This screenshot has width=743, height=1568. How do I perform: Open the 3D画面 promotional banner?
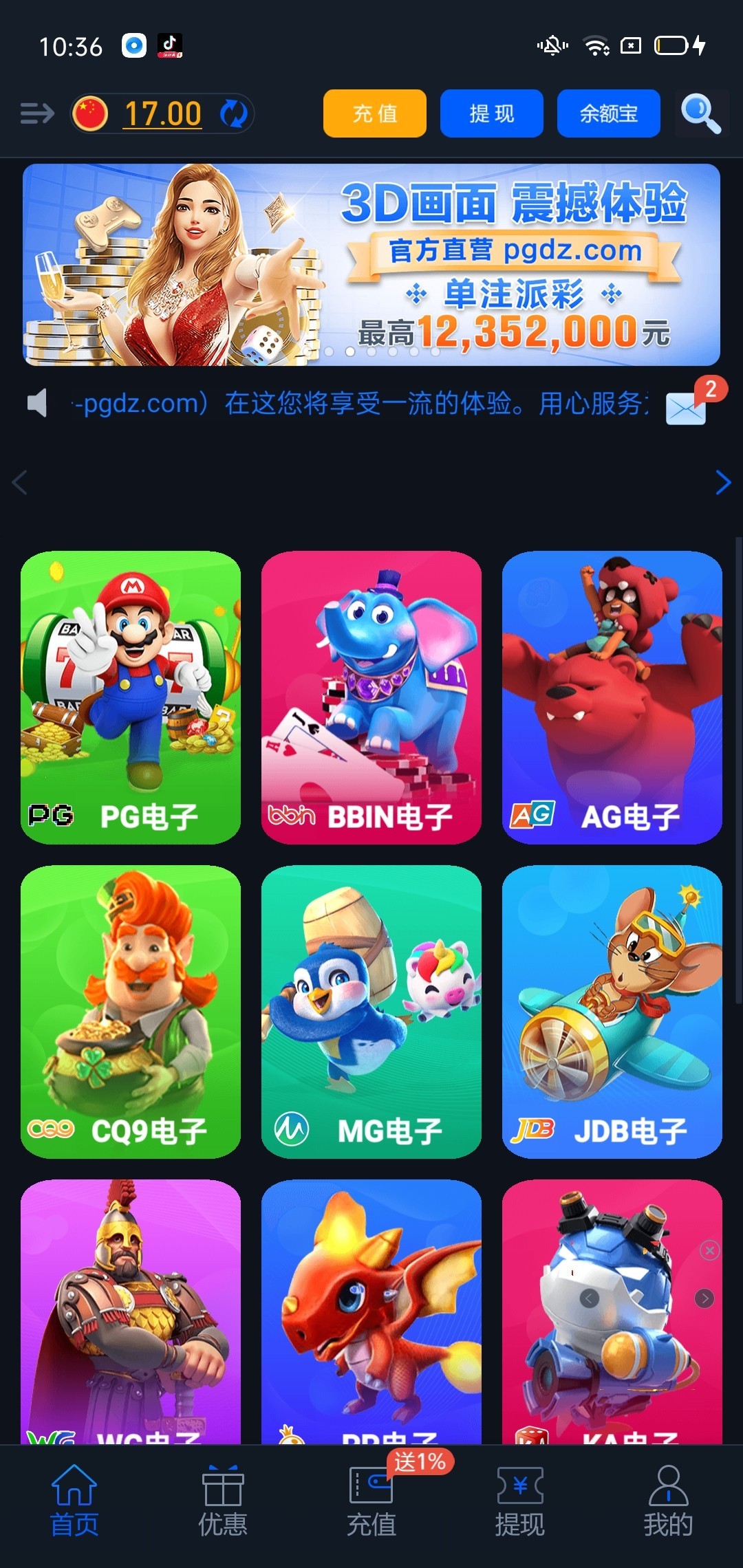[371, 265]
